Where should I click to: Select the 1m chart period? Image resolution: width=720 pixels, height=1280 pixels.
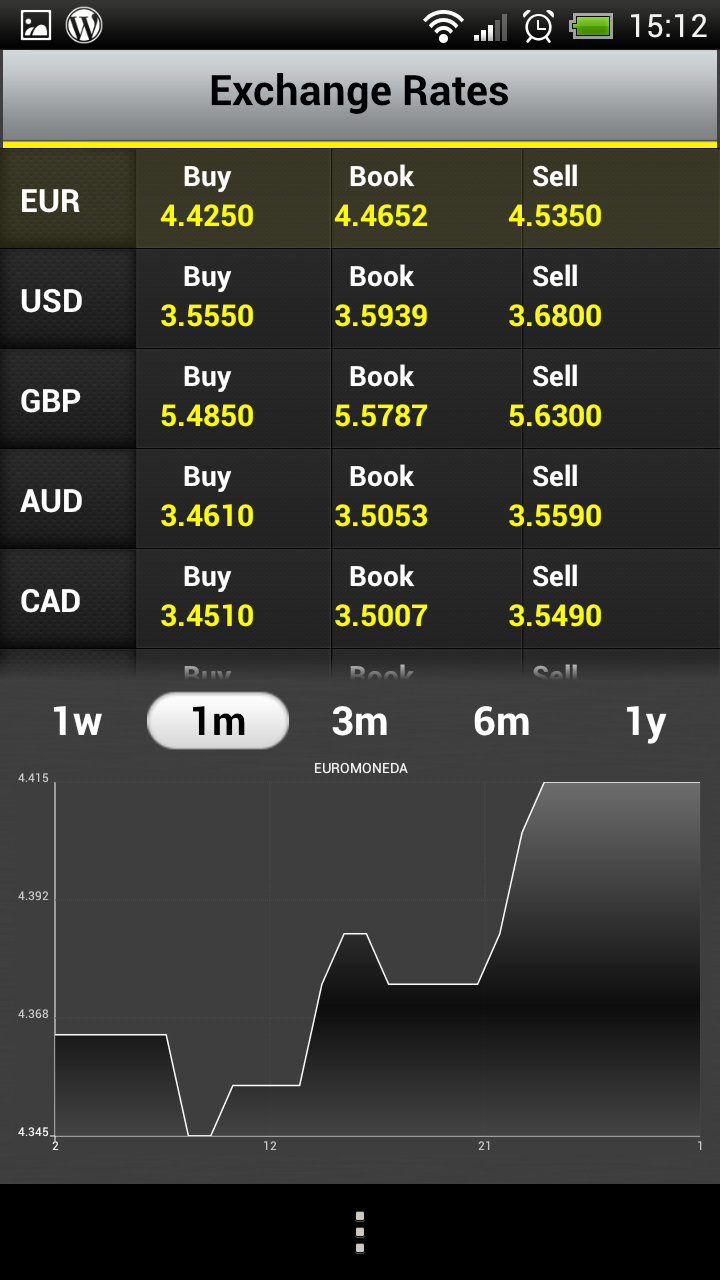coord(218,721)
